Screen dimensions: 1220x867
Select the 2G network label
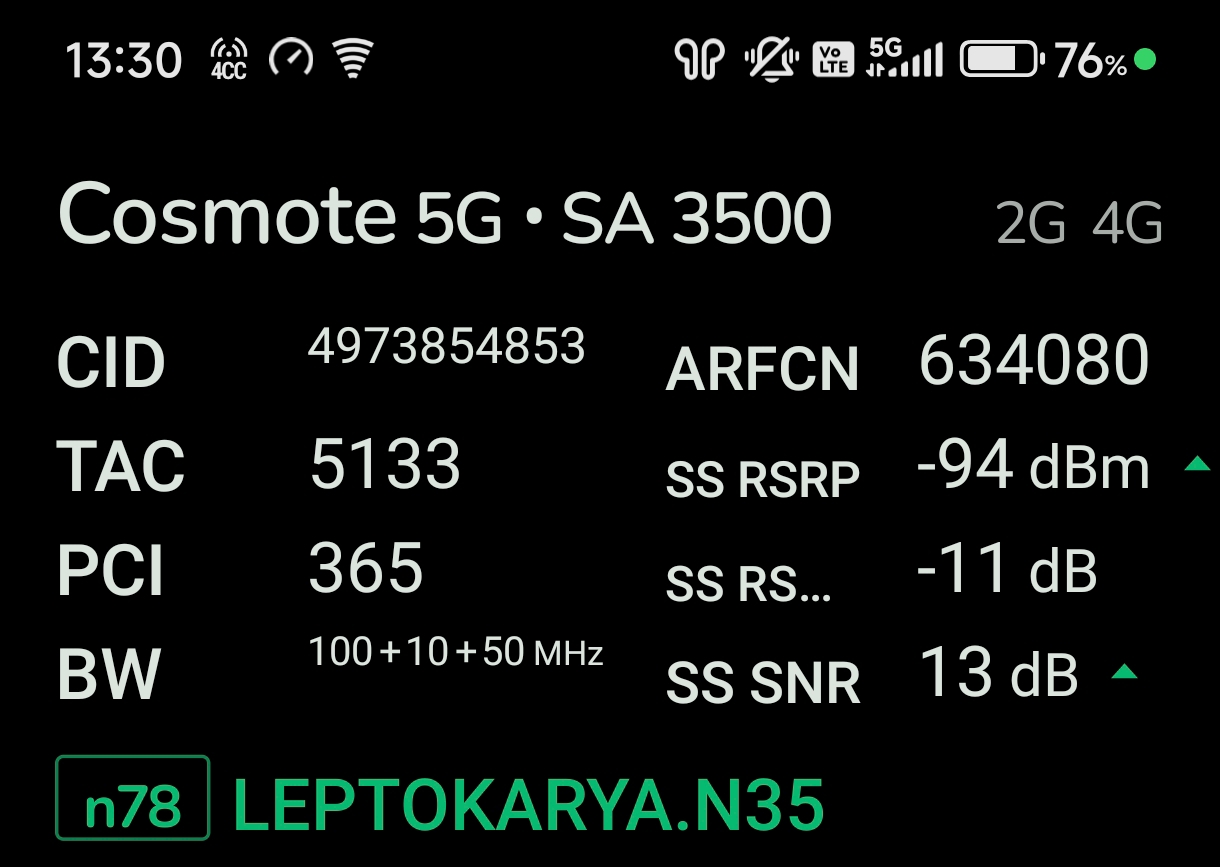coord(1030,224)
